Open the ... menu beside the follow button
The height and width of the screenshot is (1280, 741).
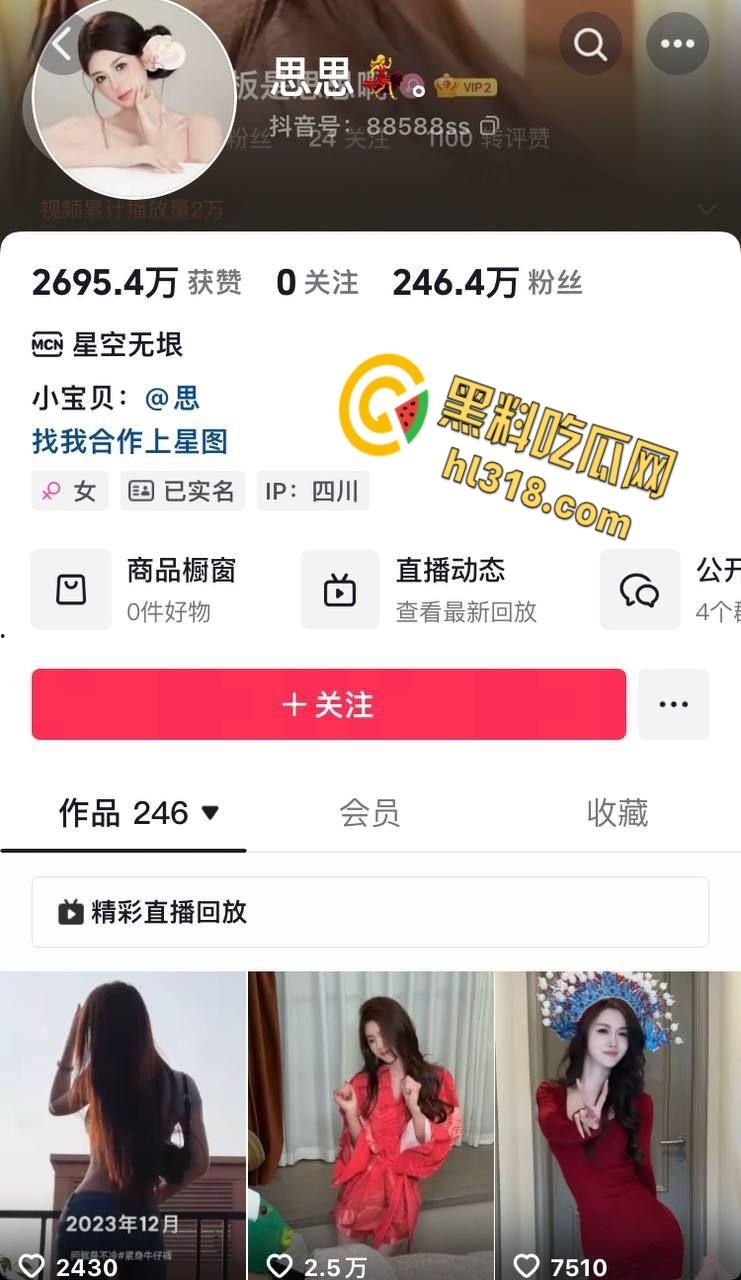[674, 704]
